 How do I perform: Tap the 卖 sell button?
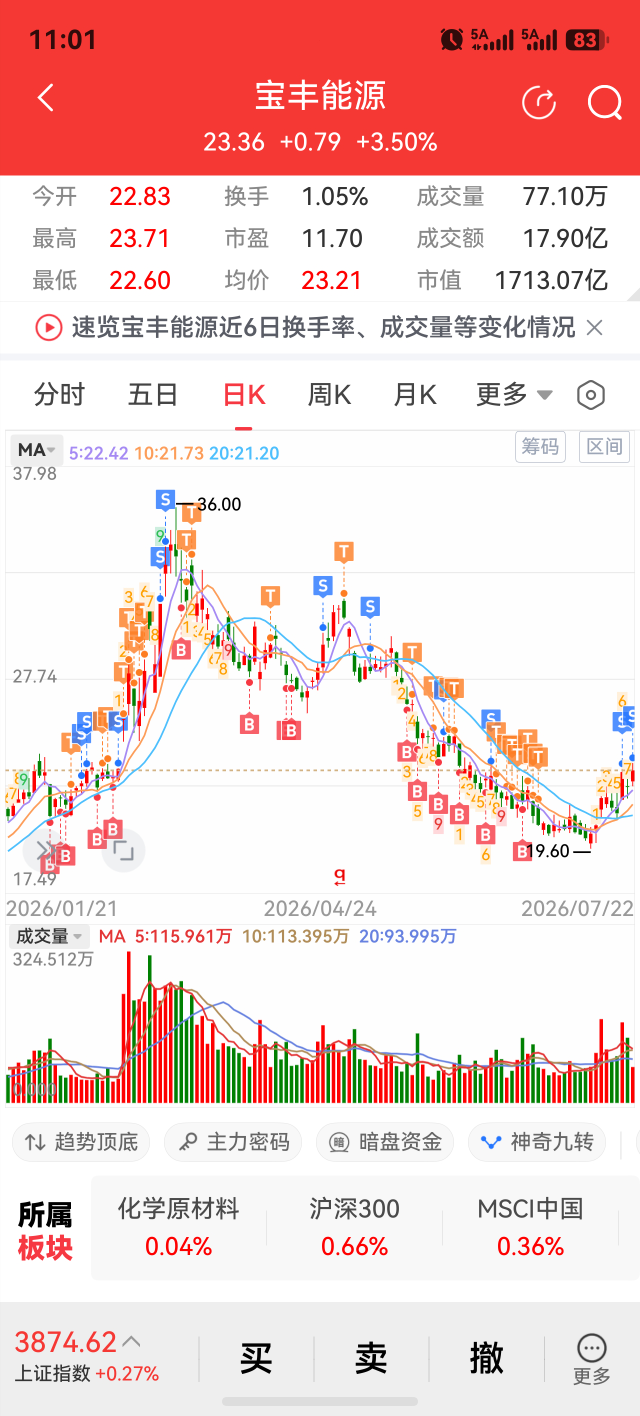click(371, 1359)
